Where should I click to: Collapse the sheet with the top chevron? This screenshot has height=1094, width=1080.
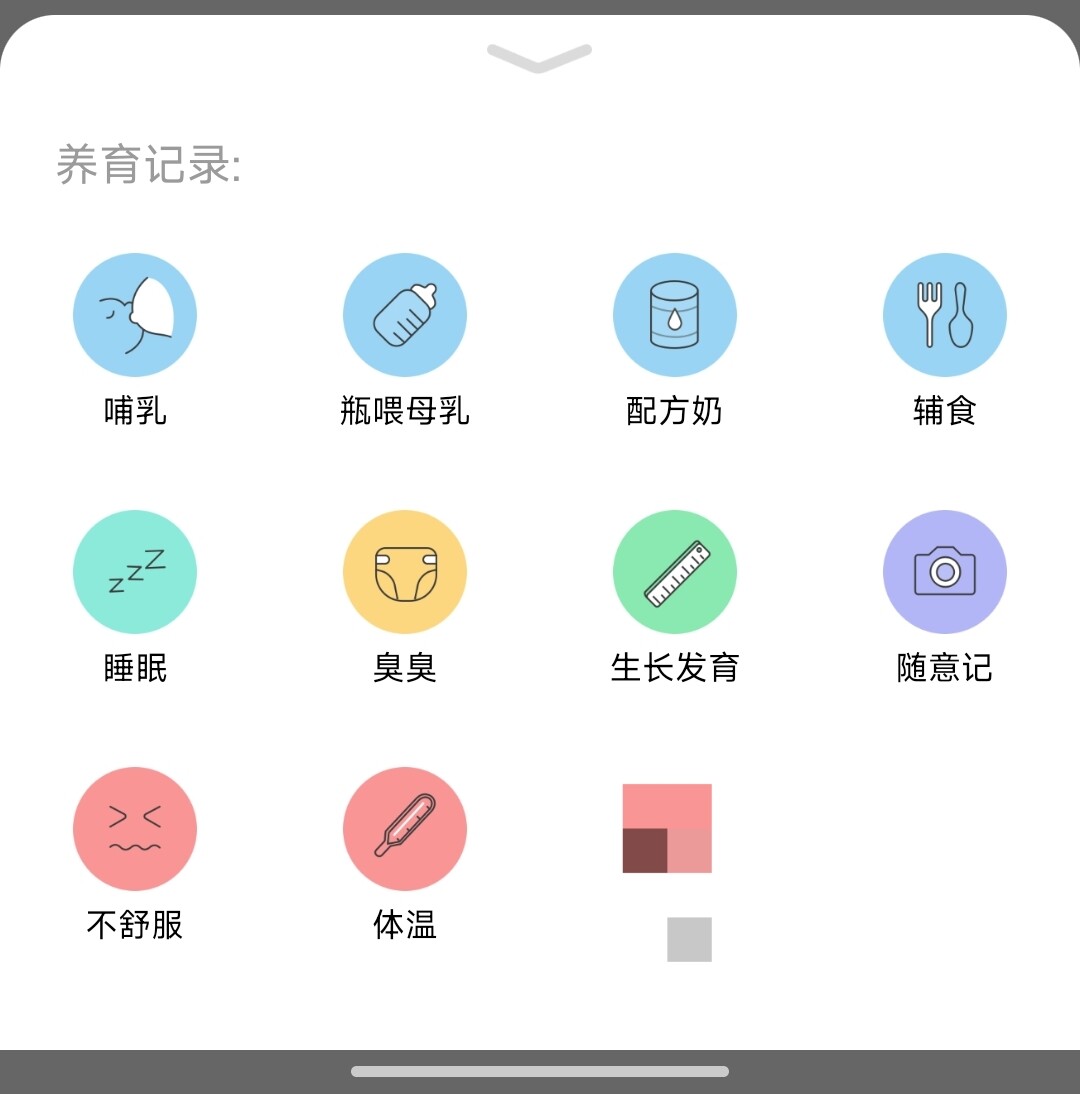pos(539,58)
